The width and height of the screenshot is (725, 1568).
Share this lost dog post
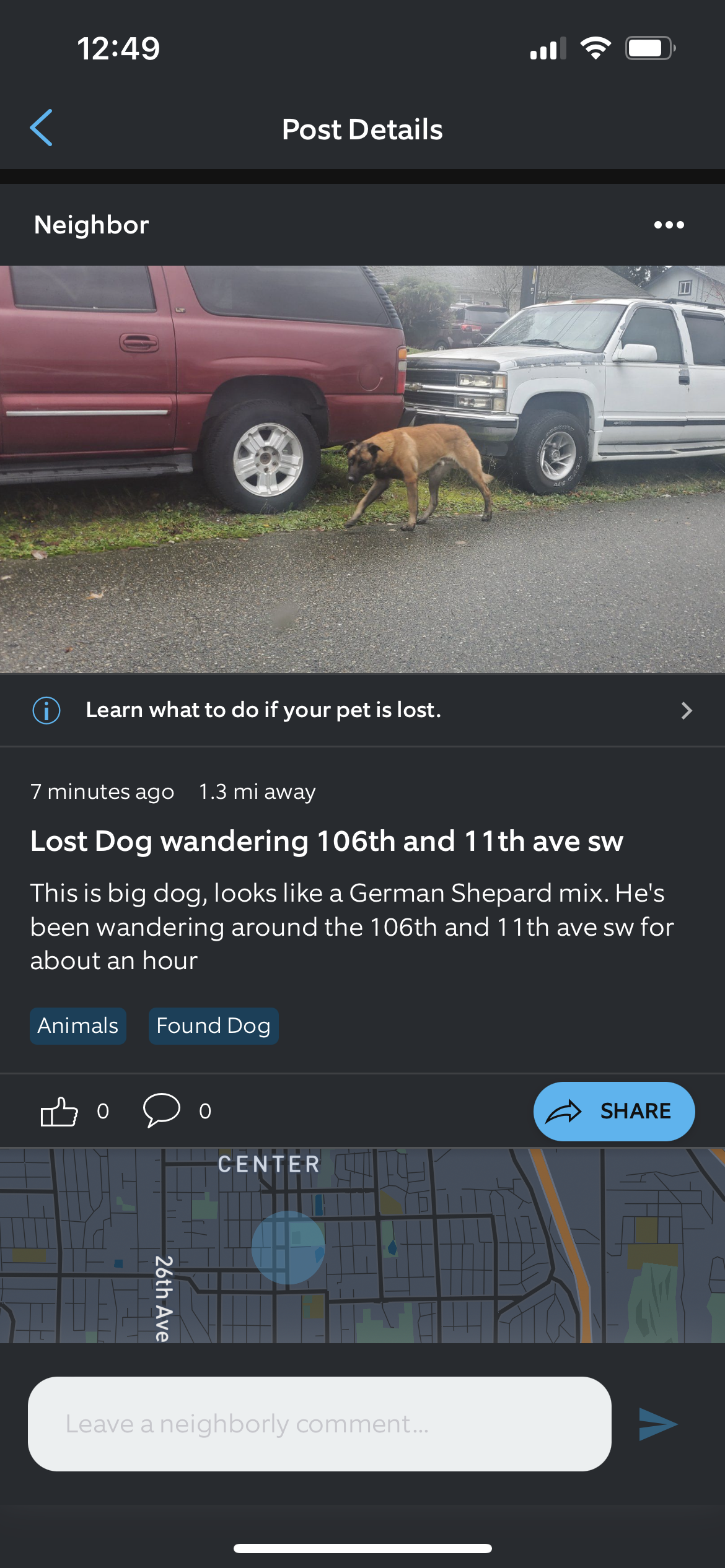click(x=613, y=1111)
